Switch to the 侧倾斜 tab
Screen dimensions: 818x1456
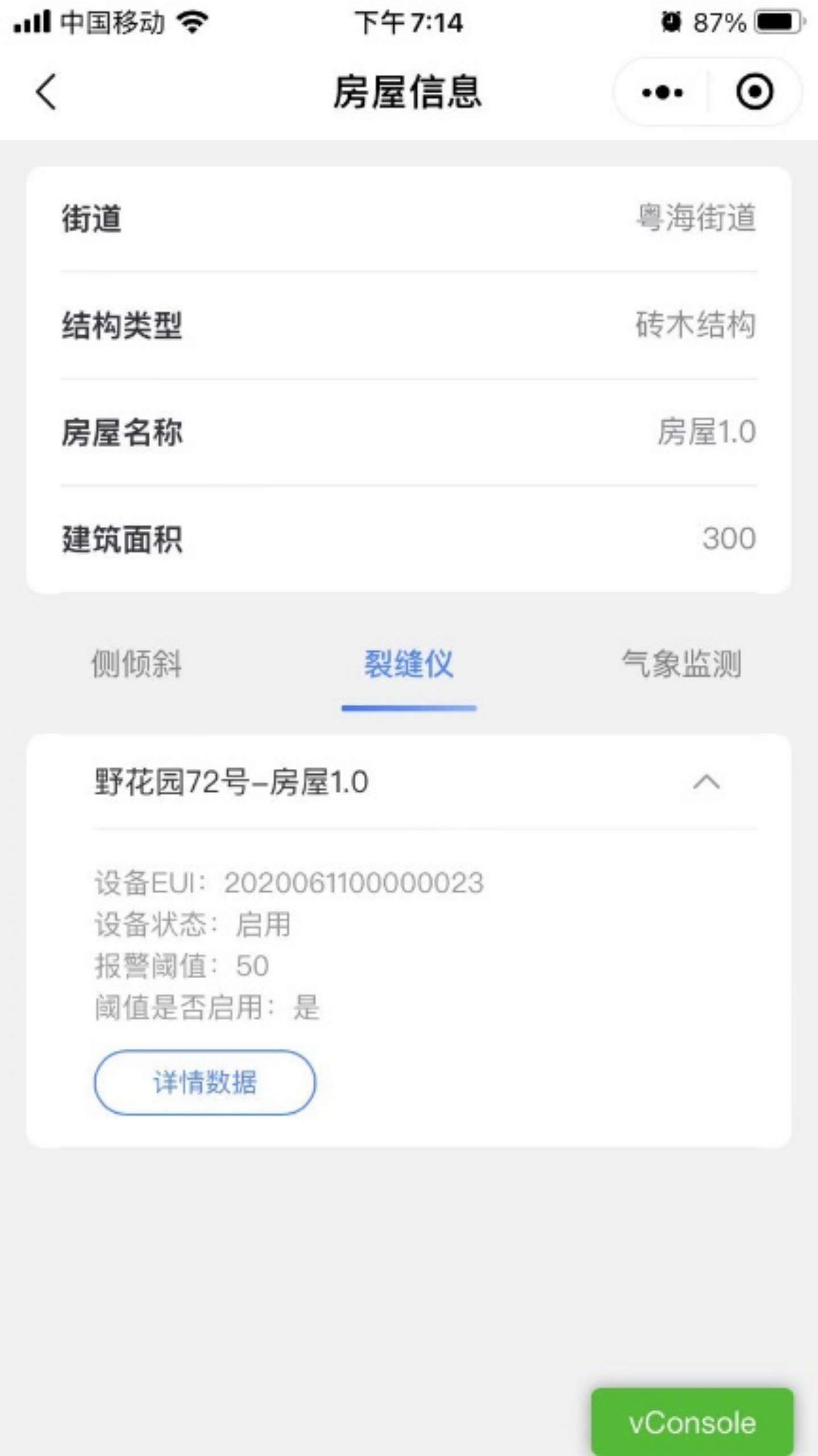[136, 664]
